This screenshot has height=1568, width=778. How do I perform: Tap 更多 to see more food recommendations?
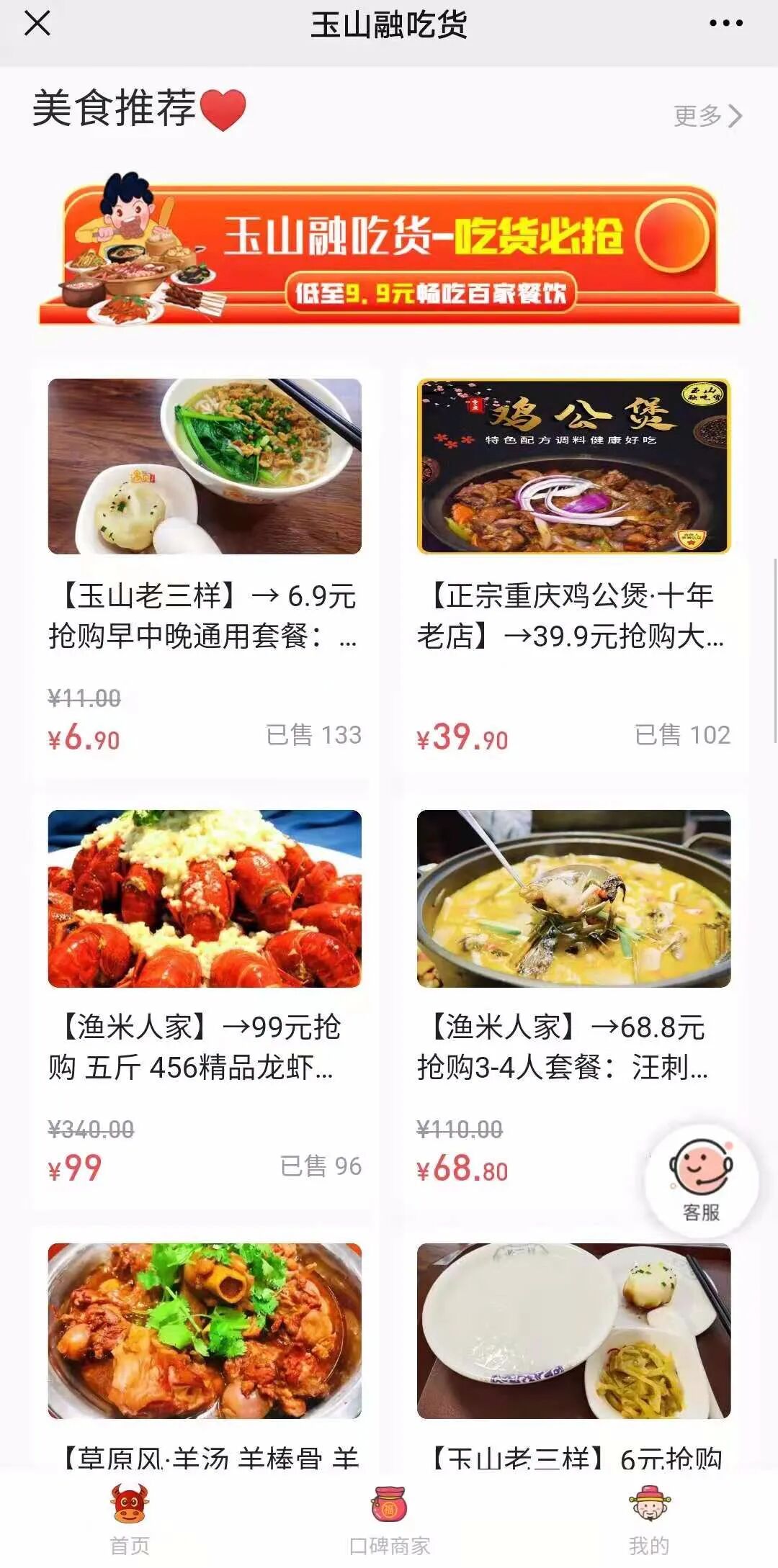click(707, 115)
